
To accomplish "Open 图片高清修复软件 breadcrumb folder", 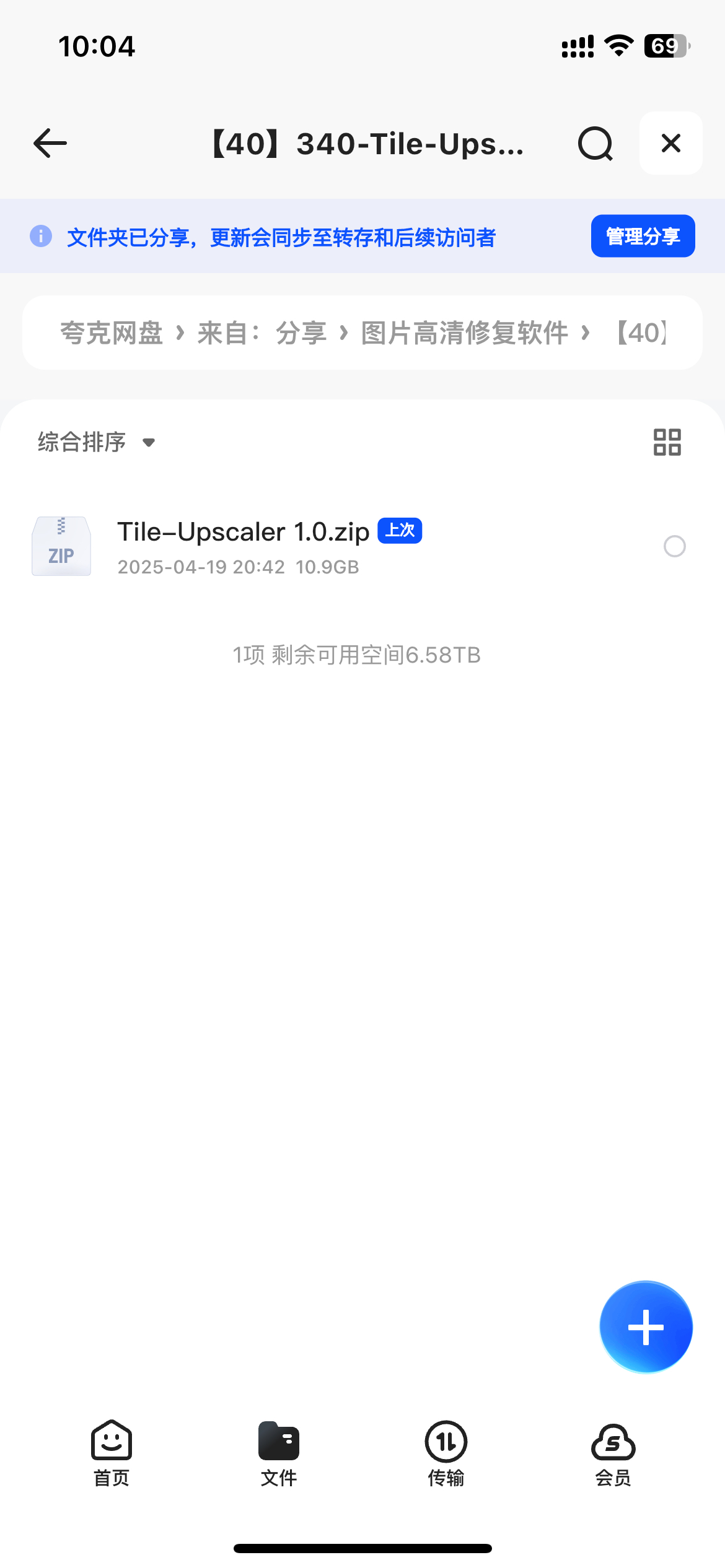I will [464, 333].
